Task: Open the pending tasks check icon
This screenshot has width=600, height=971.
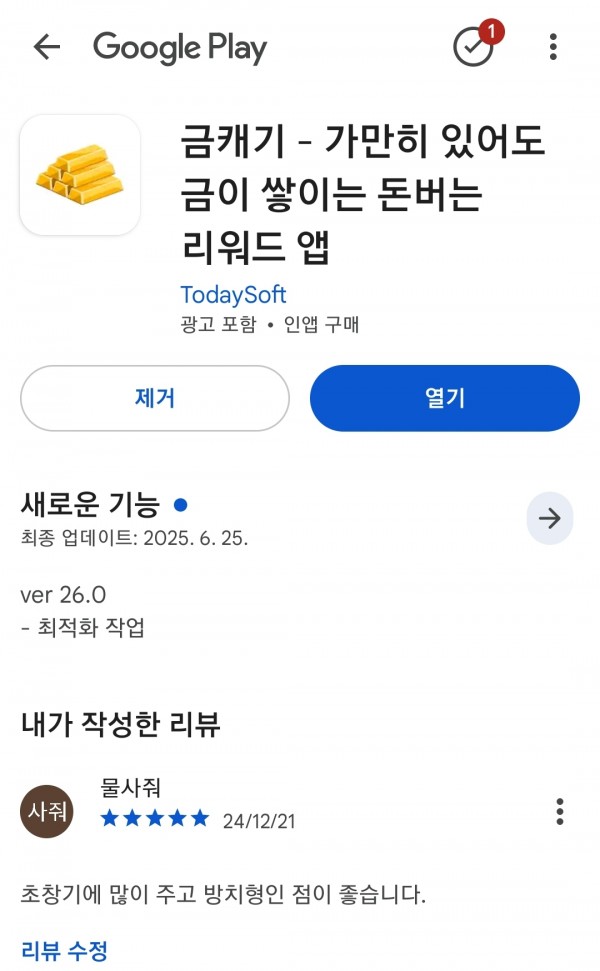Action: pos(474,46)
